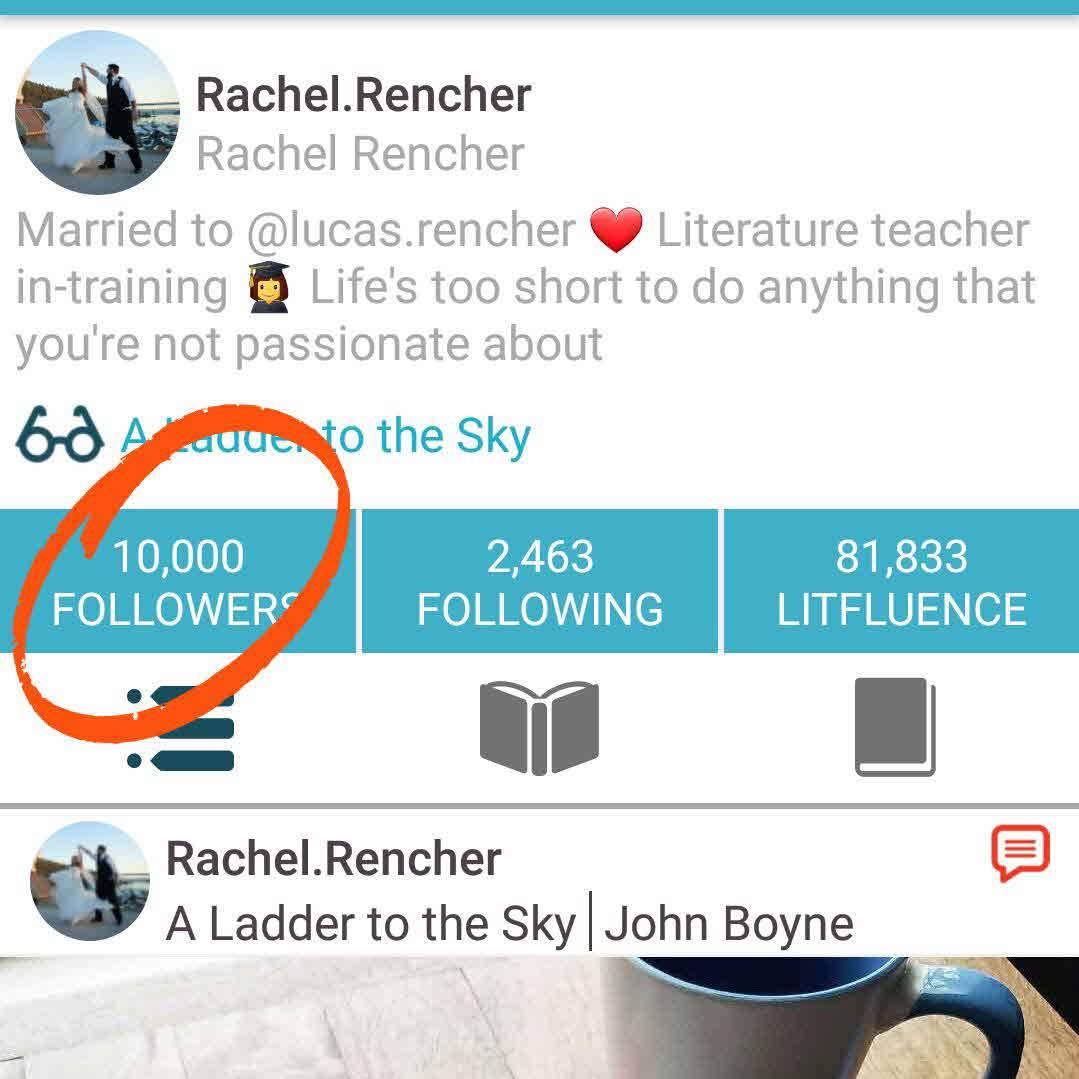Tap the small avatar on the post

coord(90,882)
